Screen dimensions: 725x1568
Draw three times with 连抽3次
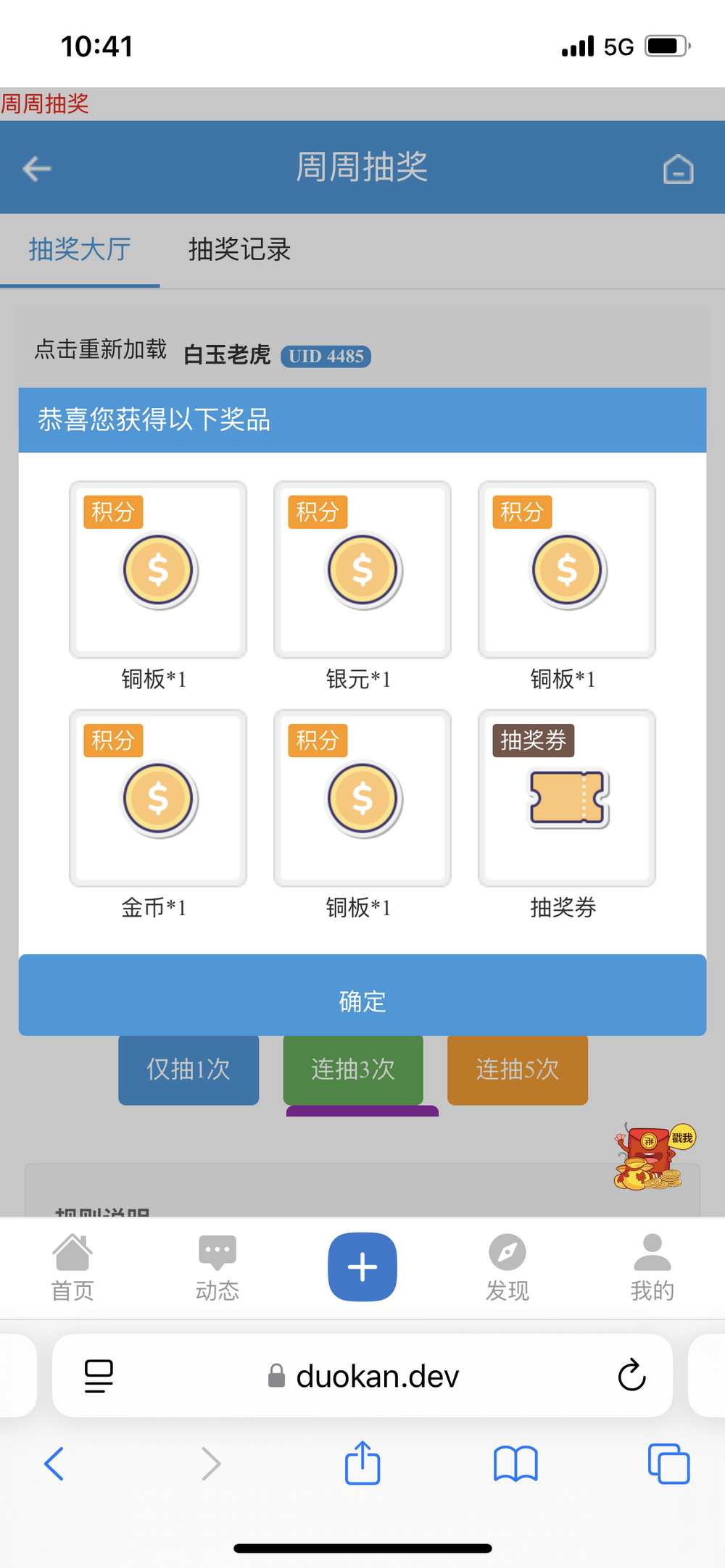click(x=353, y=1069)
